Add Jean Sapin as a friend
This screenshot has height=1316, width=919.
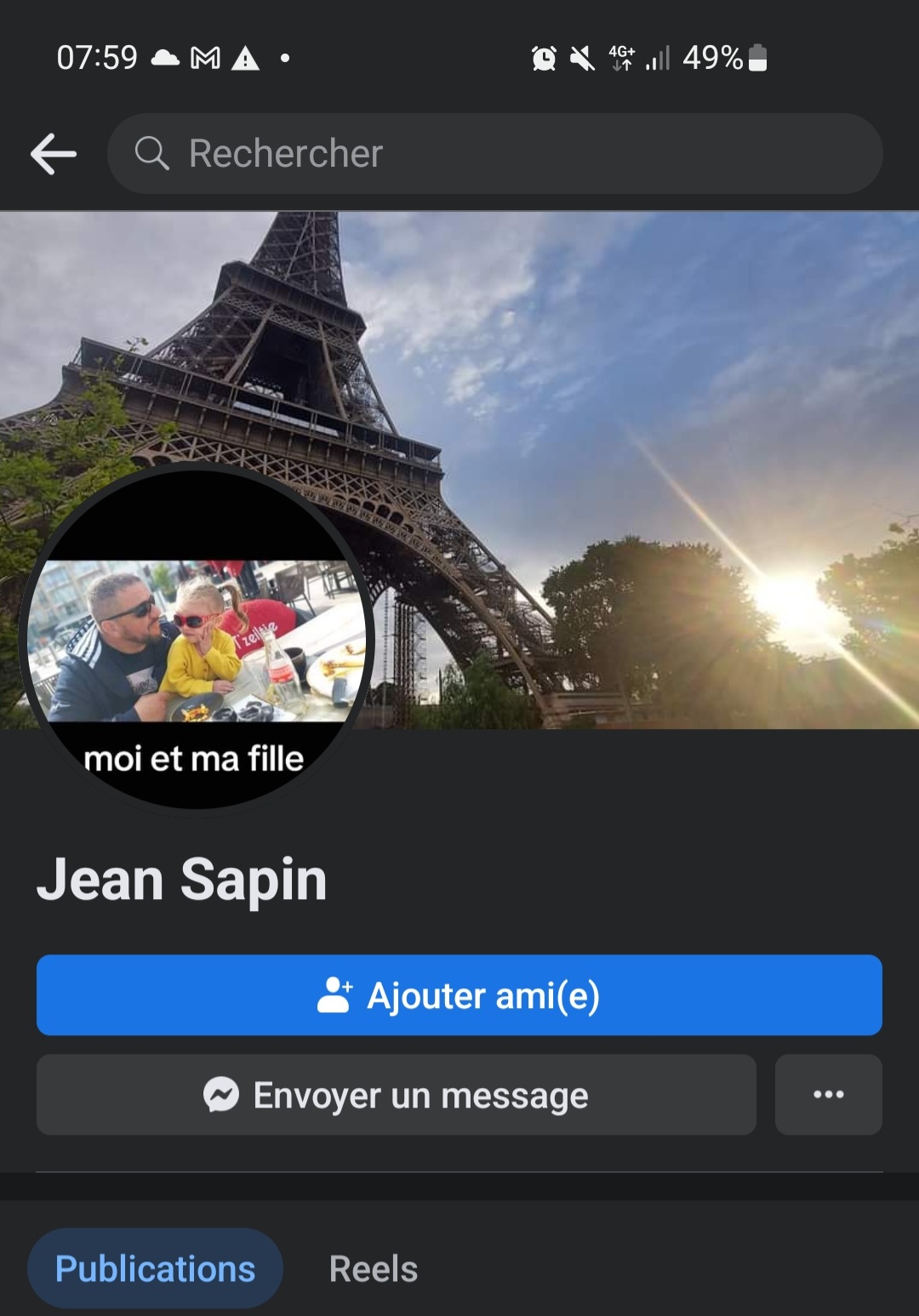459,995
